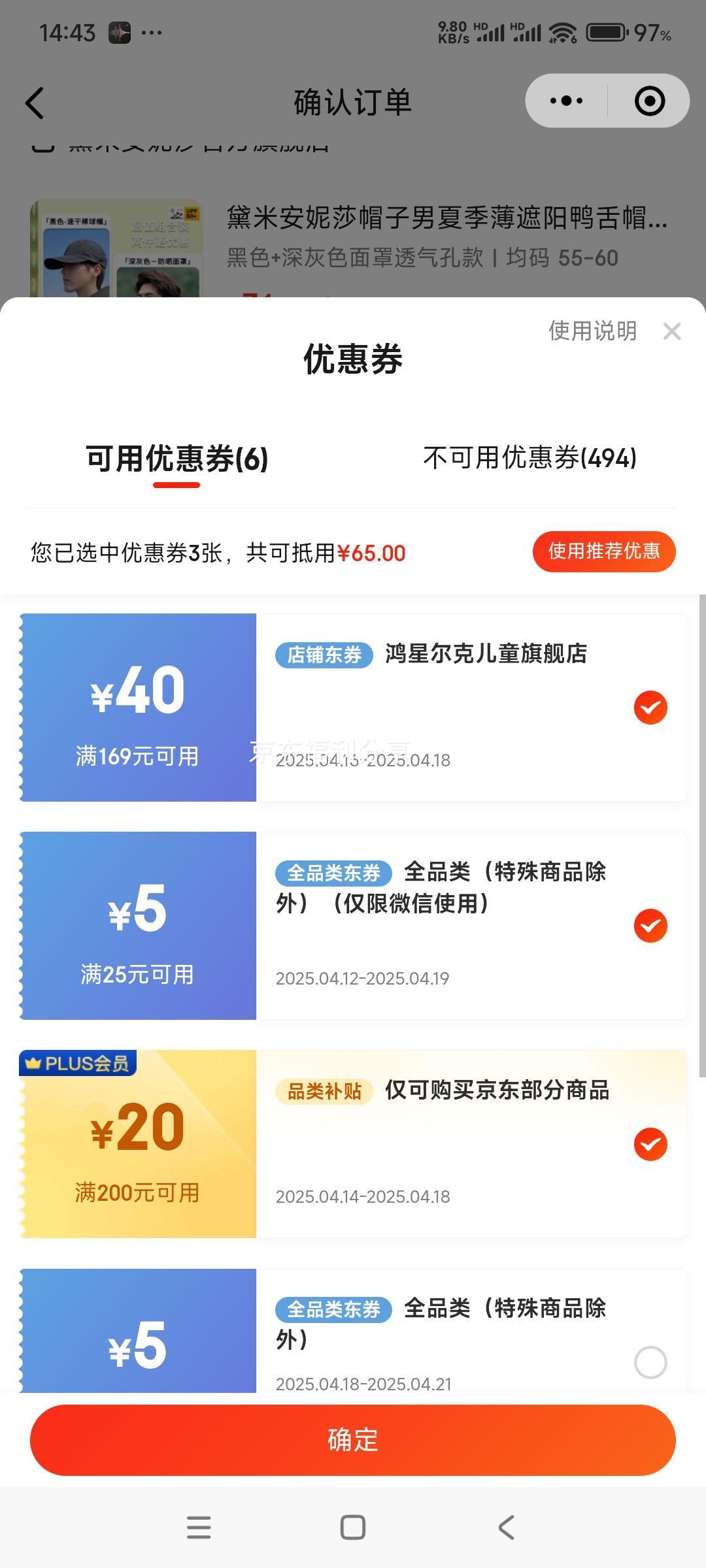Open 使用说明 usage instructions
The image size is (706, 1568).
click(x=592, y=331)
